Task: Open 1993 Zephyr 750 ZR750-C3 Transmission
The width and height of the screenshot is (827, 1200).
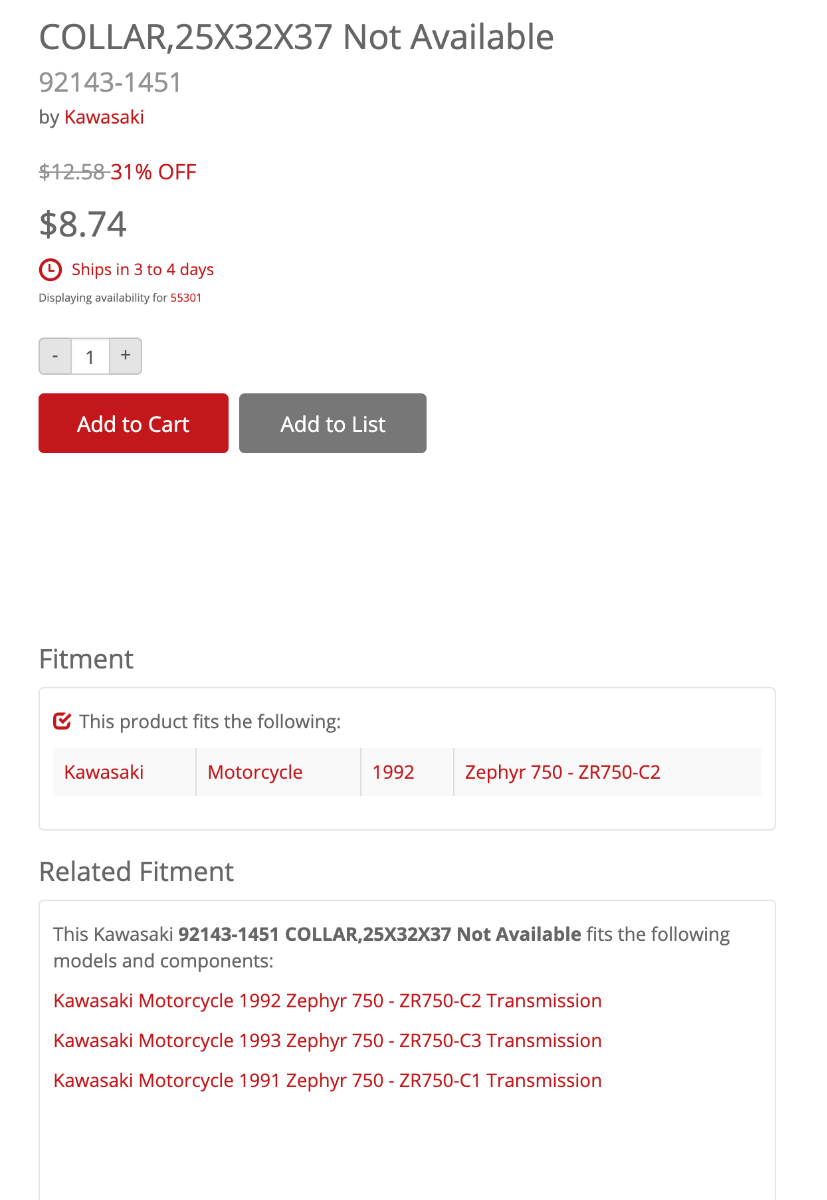Action: 327,1041
